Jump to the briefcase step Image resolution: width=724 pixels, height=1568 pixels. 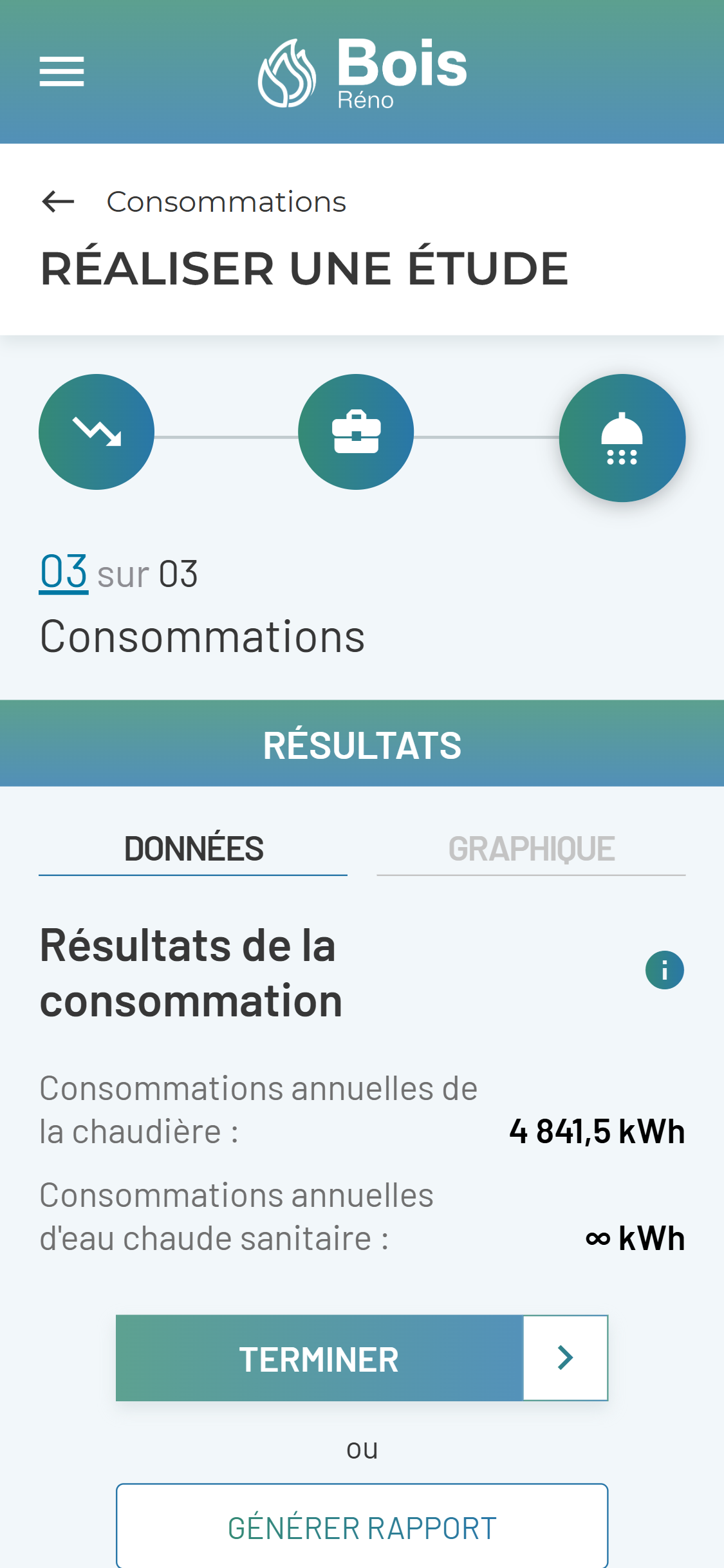(x=356, y=432)
